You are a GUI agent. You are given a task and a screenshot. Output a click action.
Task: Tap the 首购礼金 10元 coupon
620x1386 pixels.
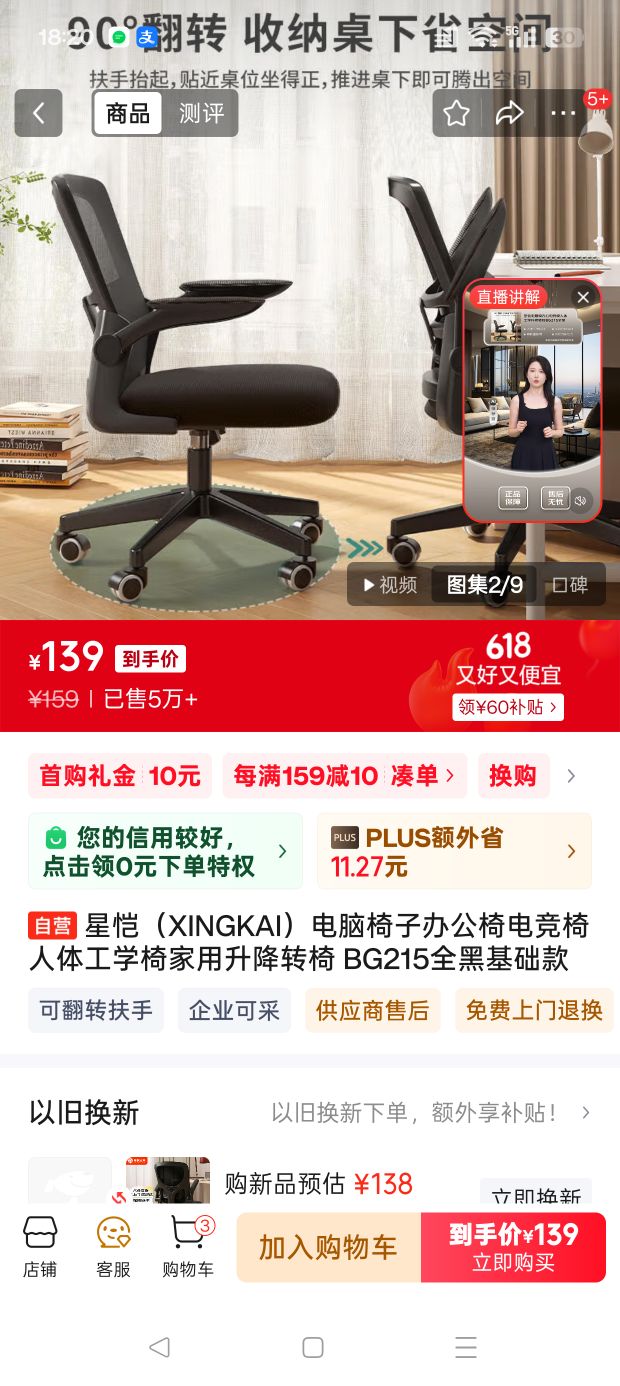point(120,776)
